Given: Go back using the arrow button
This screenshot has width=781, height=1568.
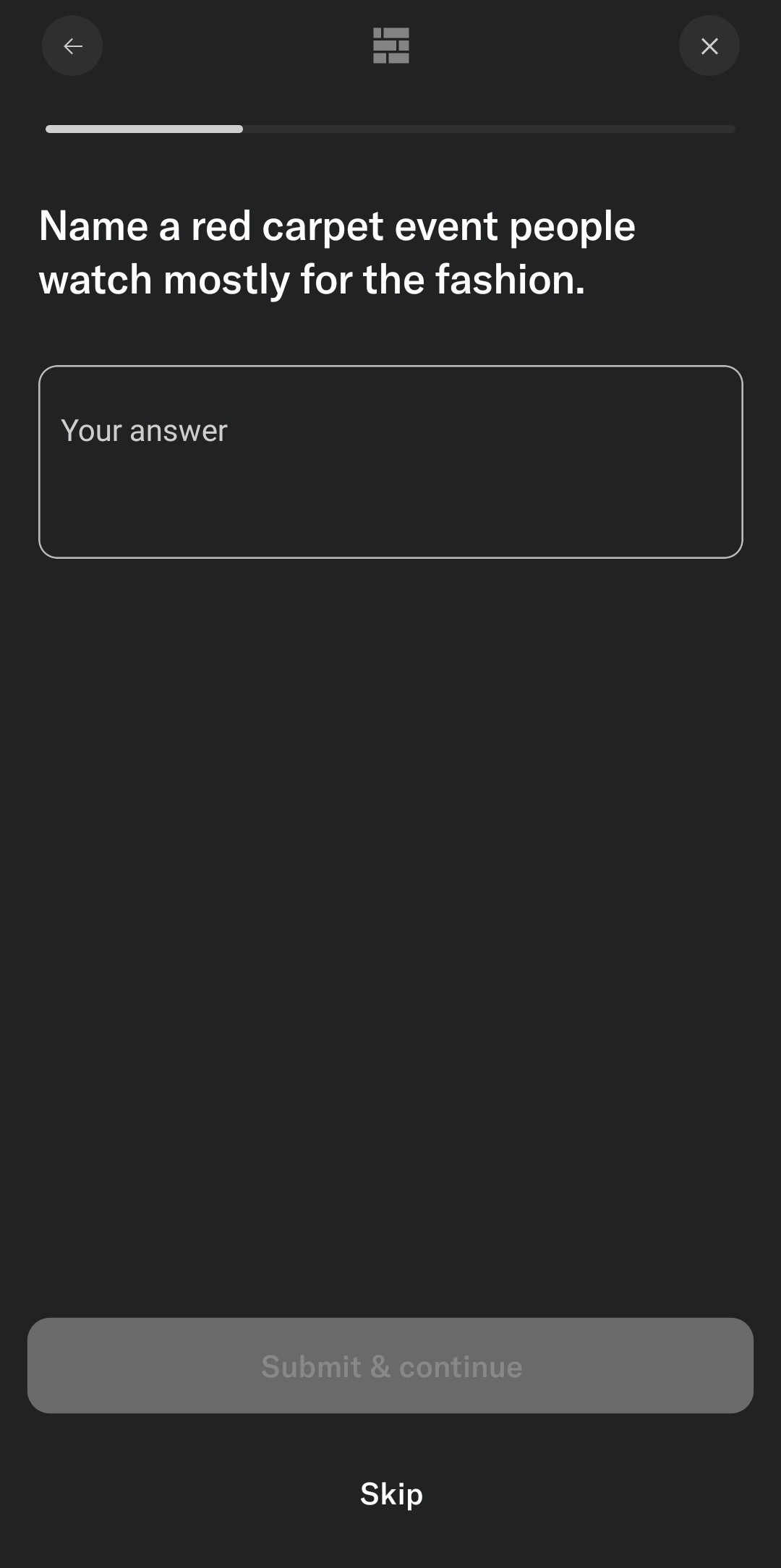Looking at the screenshot, I should 72,46.
